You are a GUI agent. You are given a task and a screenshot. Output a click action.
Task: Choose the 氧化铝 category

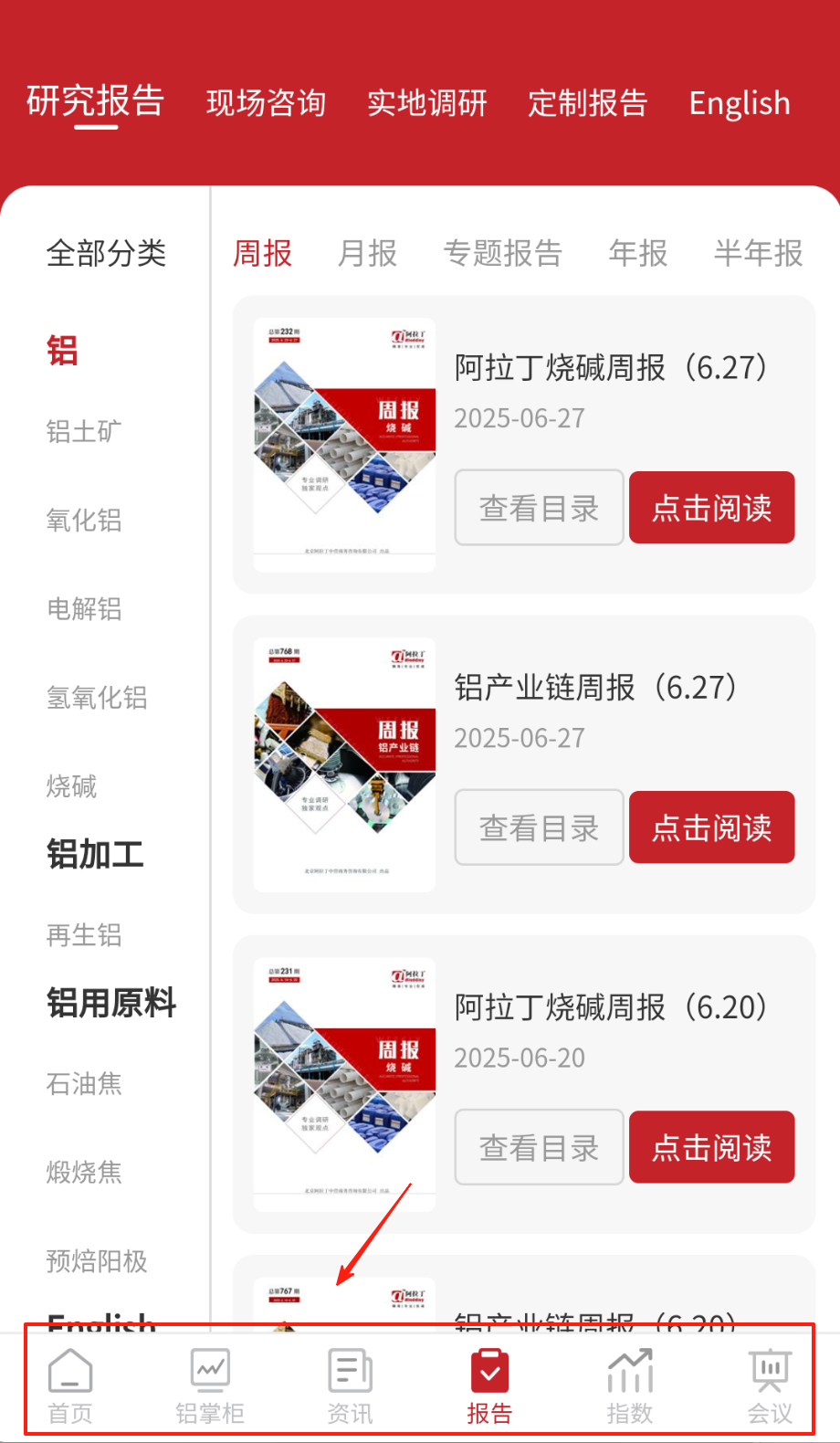tap(84, 520)
